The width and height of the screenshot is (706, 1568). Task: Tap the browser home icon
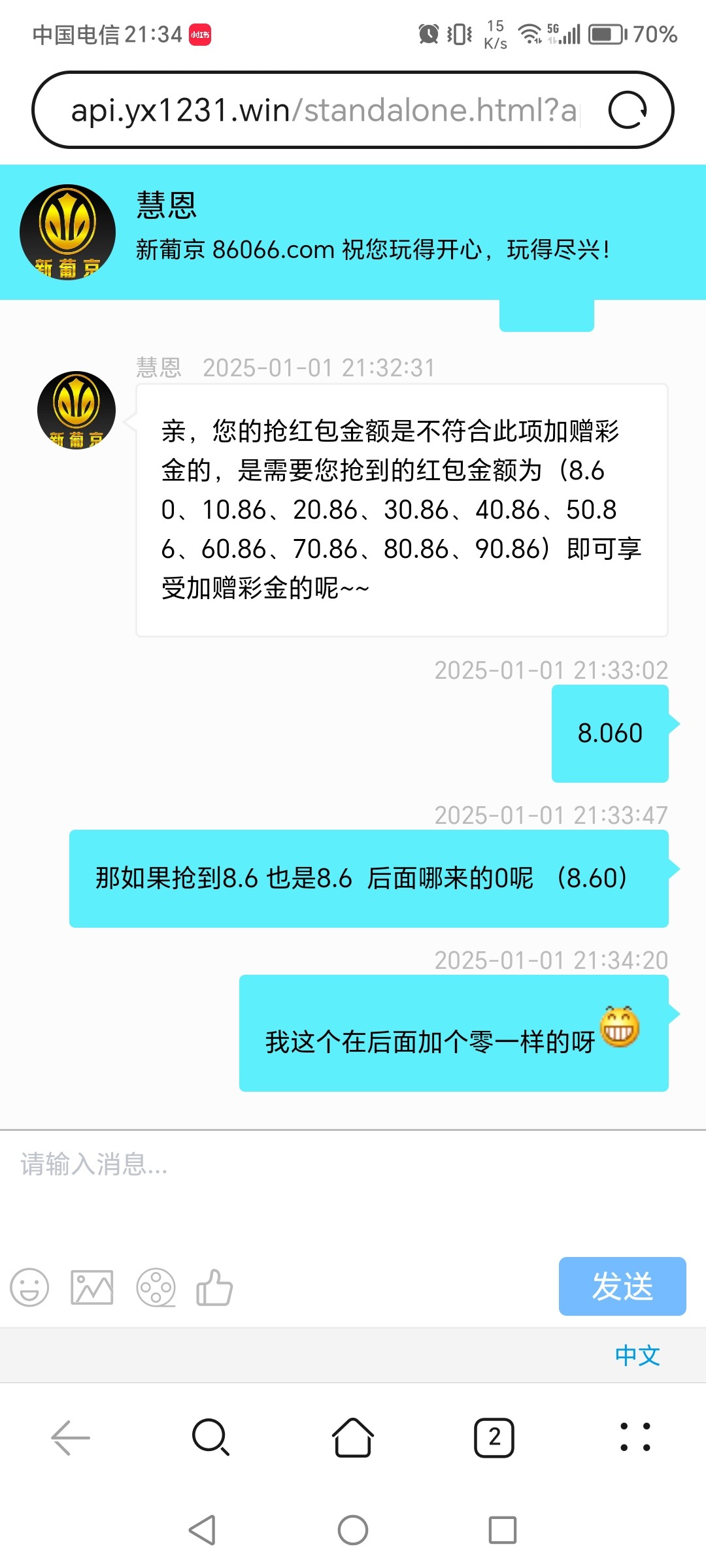352,1438
